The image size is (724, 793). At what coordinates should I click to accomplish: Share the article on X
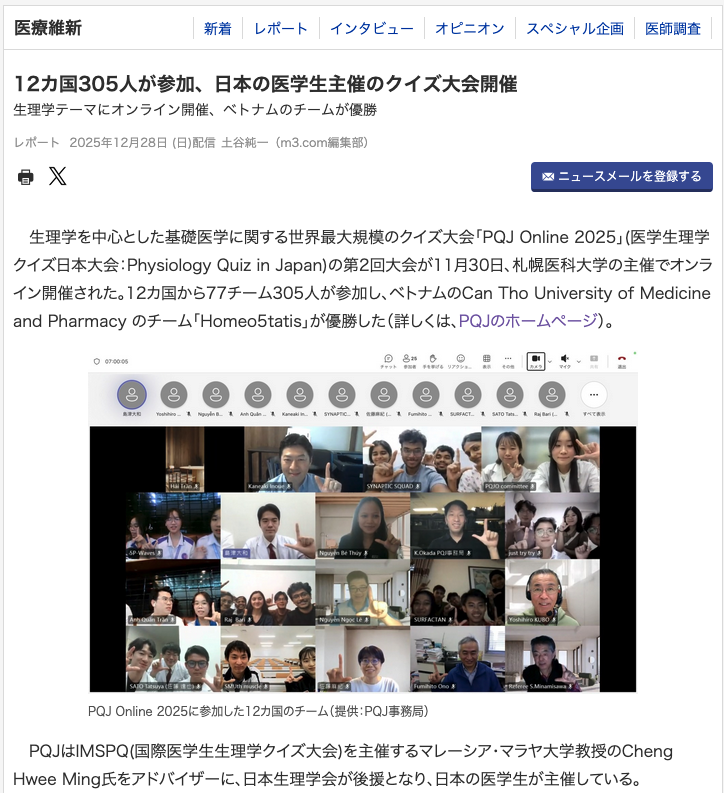(58, 177)
